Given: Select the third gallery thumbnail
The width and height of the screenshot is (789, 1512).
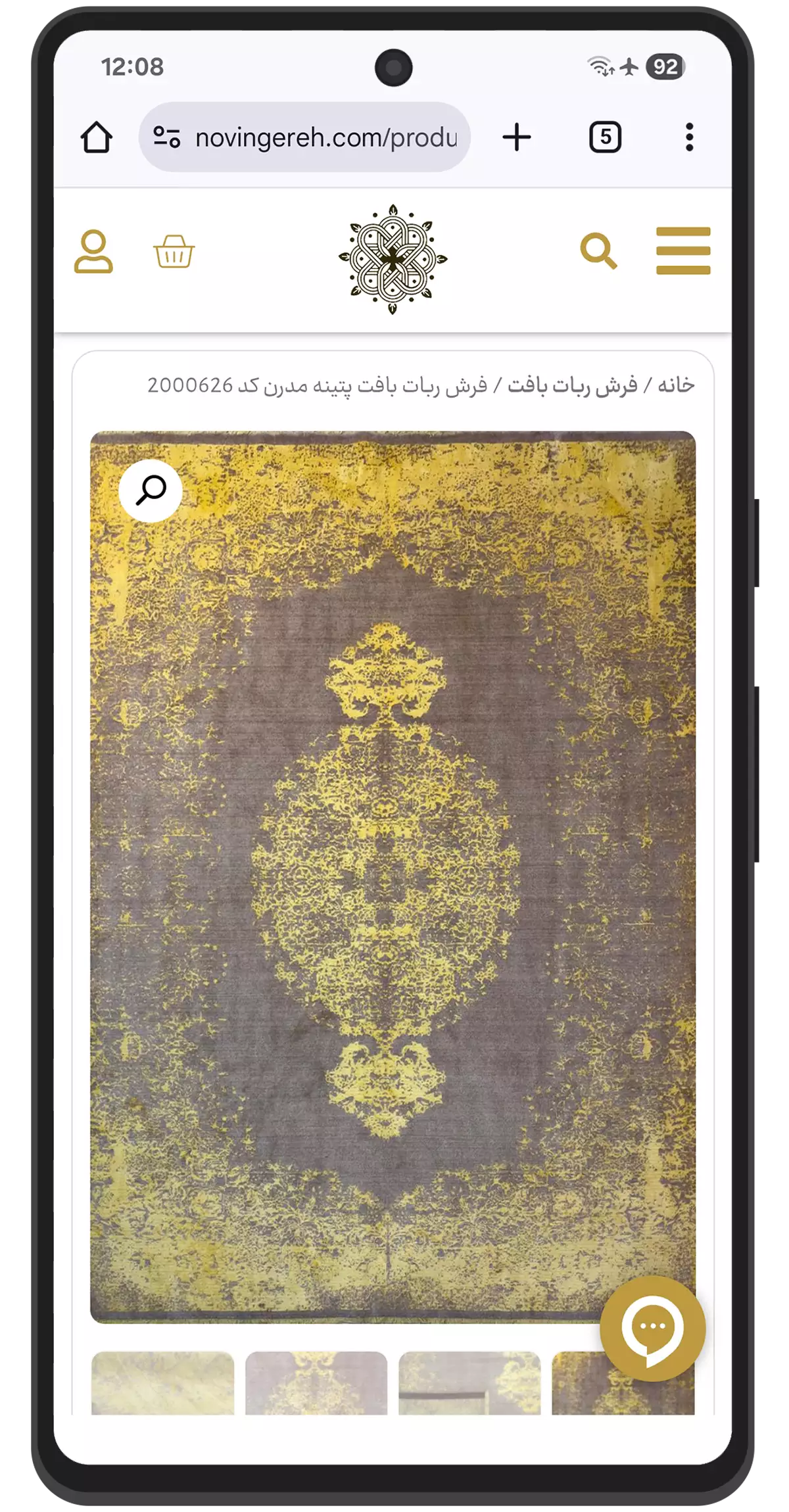Looking at the screenshot, I should click(x=469, y=1382).
